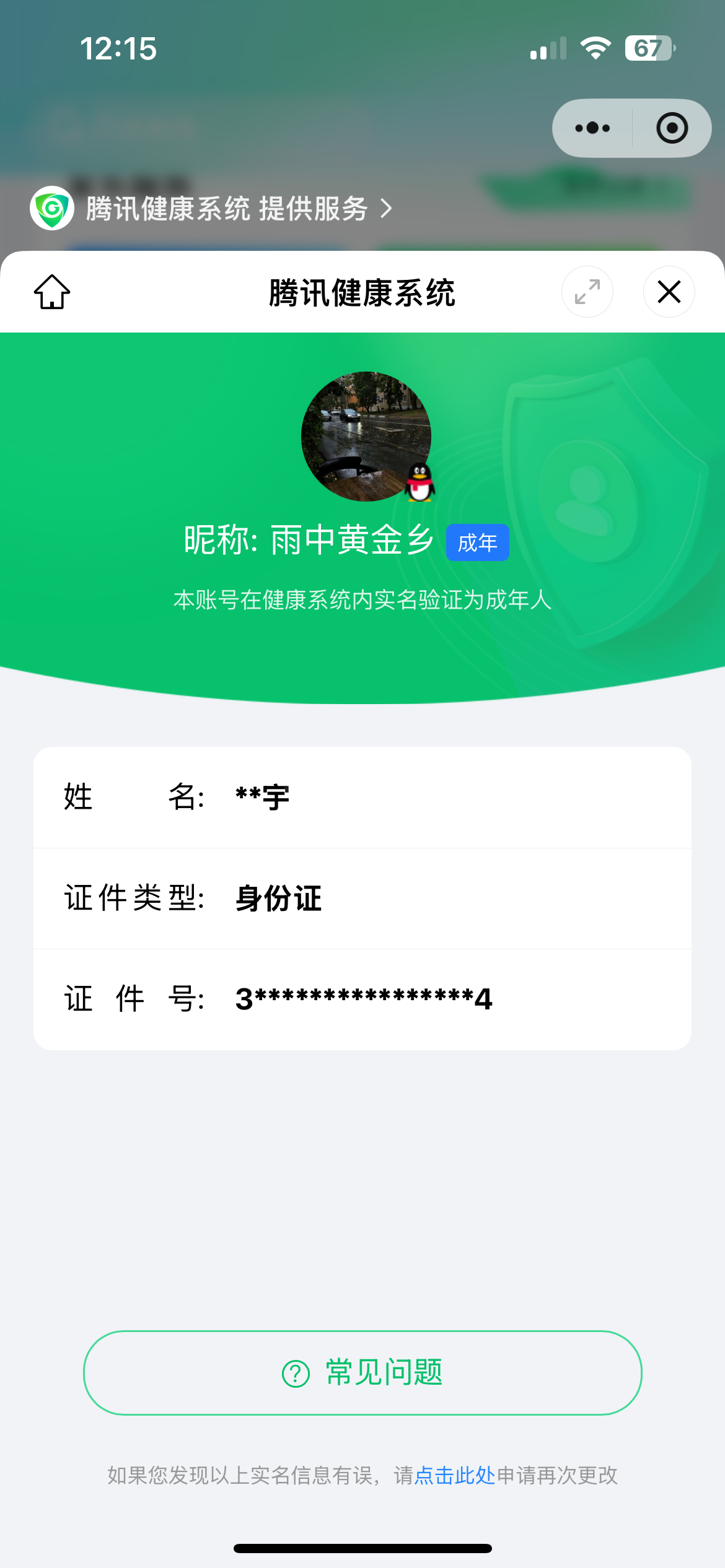Go to the home page icon
Viewport: 725px width, 1568px height.
coord(52,292)
